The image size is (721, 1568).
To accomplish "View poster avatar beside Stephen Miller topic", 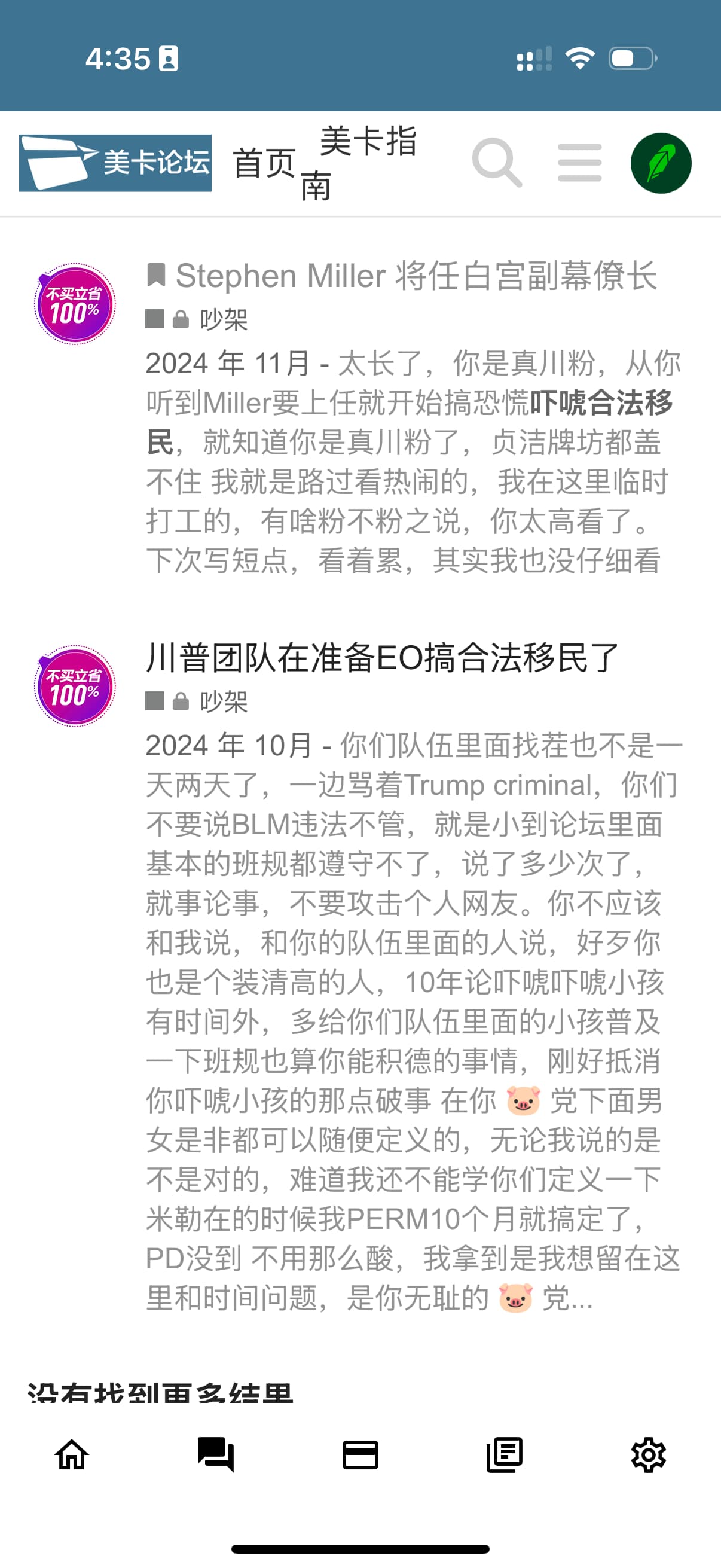I will pos(74,304).
